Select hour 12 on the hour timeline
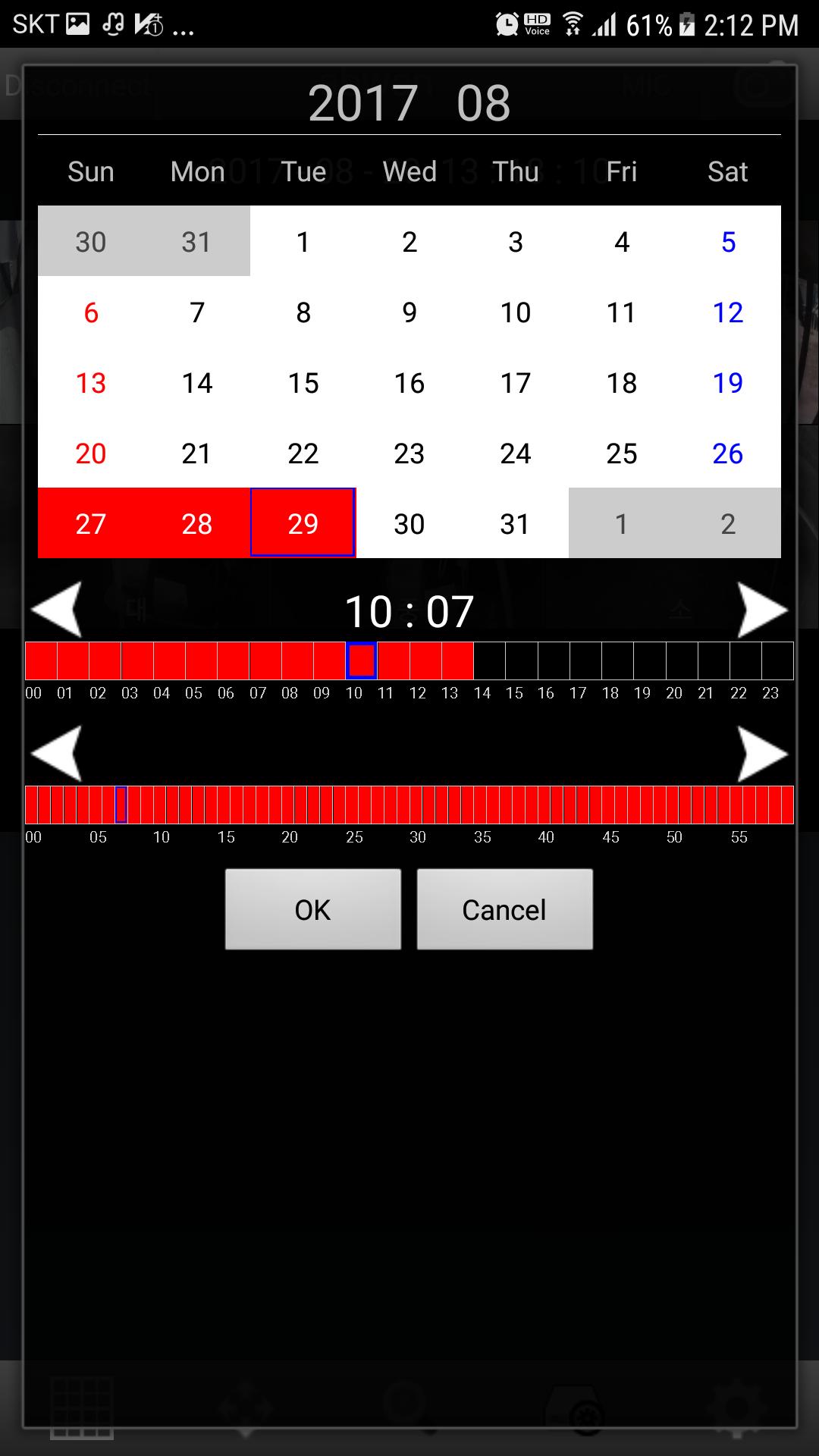The width and height of the screenshot is (819, 1456). click(x=425, y=661)
